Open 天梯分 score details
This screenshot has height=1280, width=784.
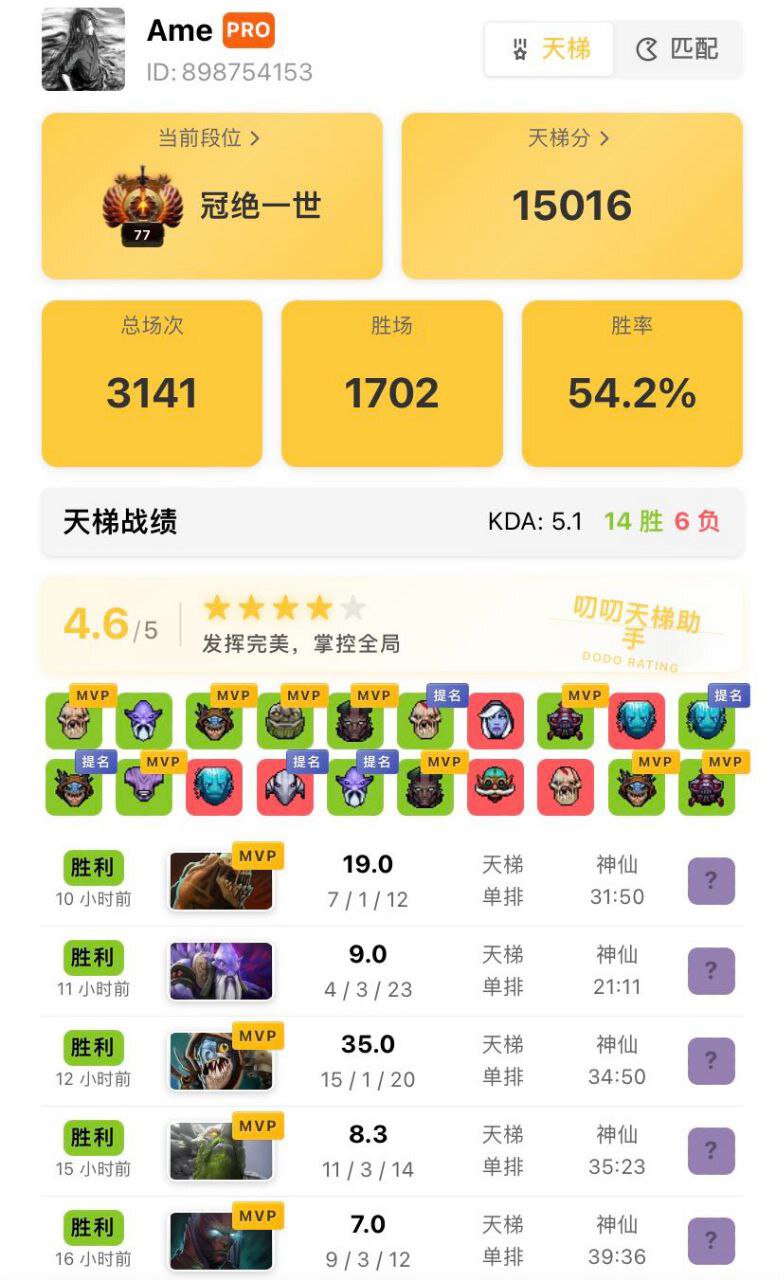click(569, 138)
